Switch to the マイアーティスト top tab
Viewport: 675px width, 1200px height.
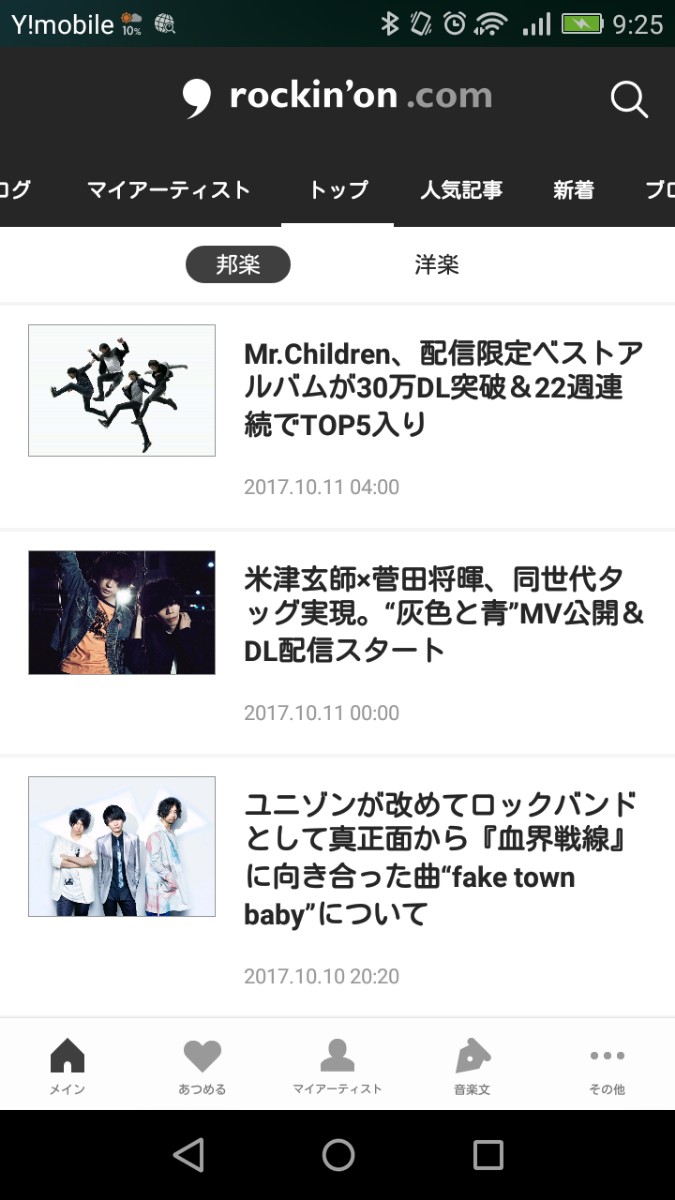pyautogui.click(x=168, y=190)
